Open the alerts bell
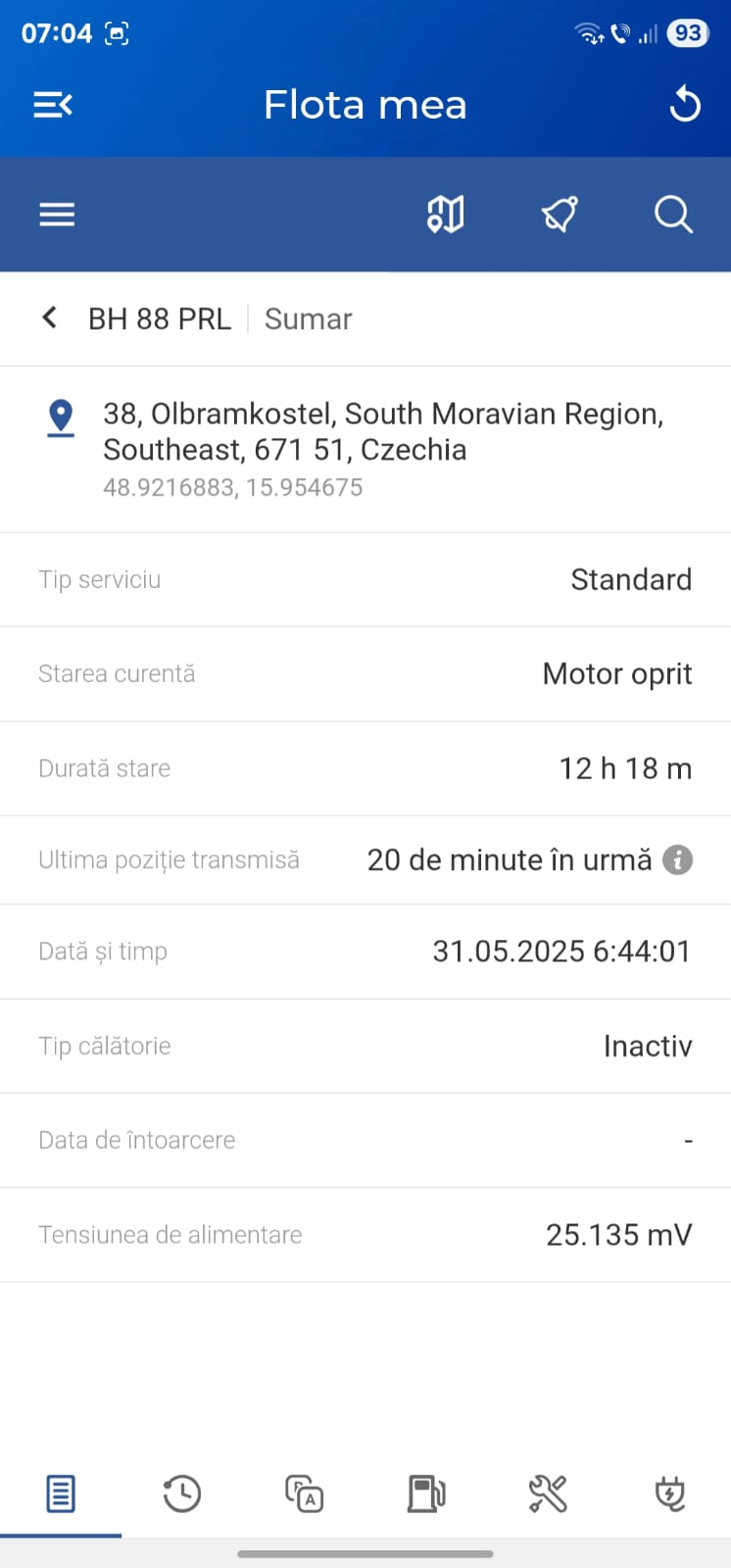Image resolution: width=731 pixels, height=1568 pixels. click(x=560, y=215)
